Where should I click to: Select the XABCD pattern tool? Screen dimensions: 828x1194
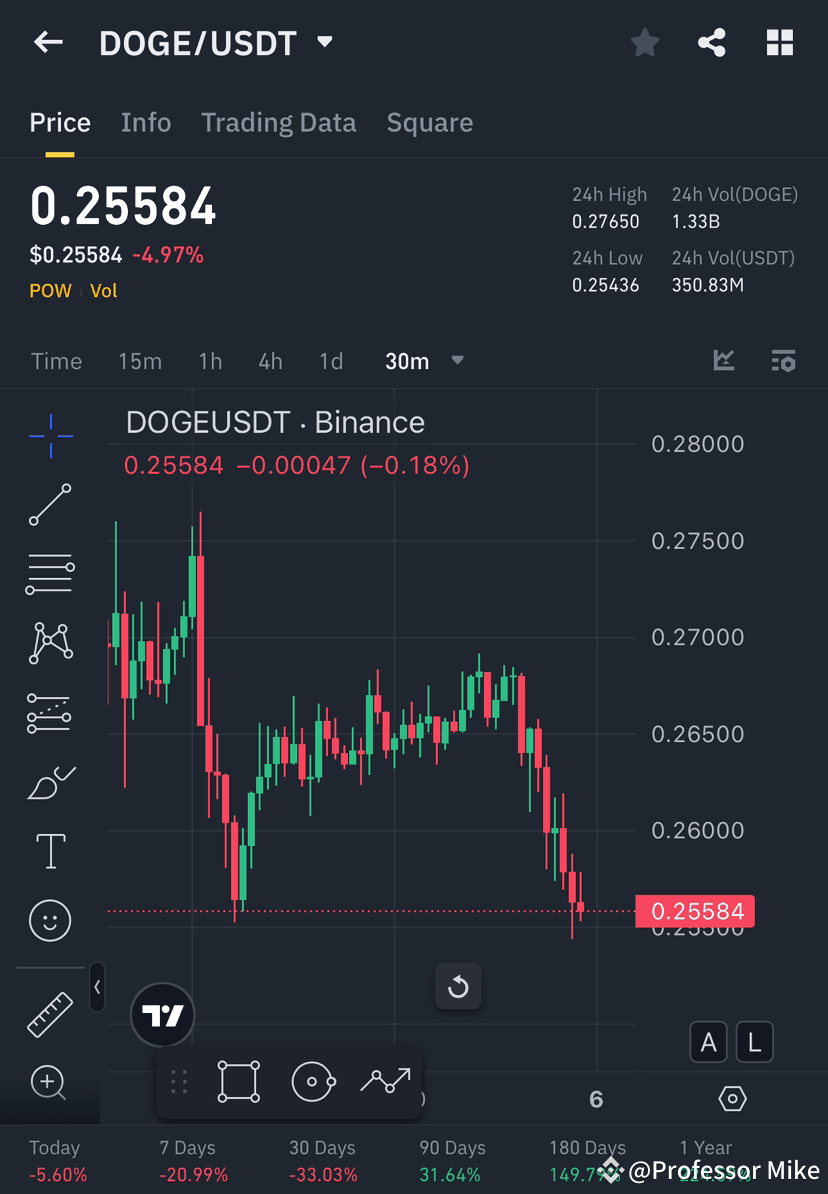click(x=50, y=643)
